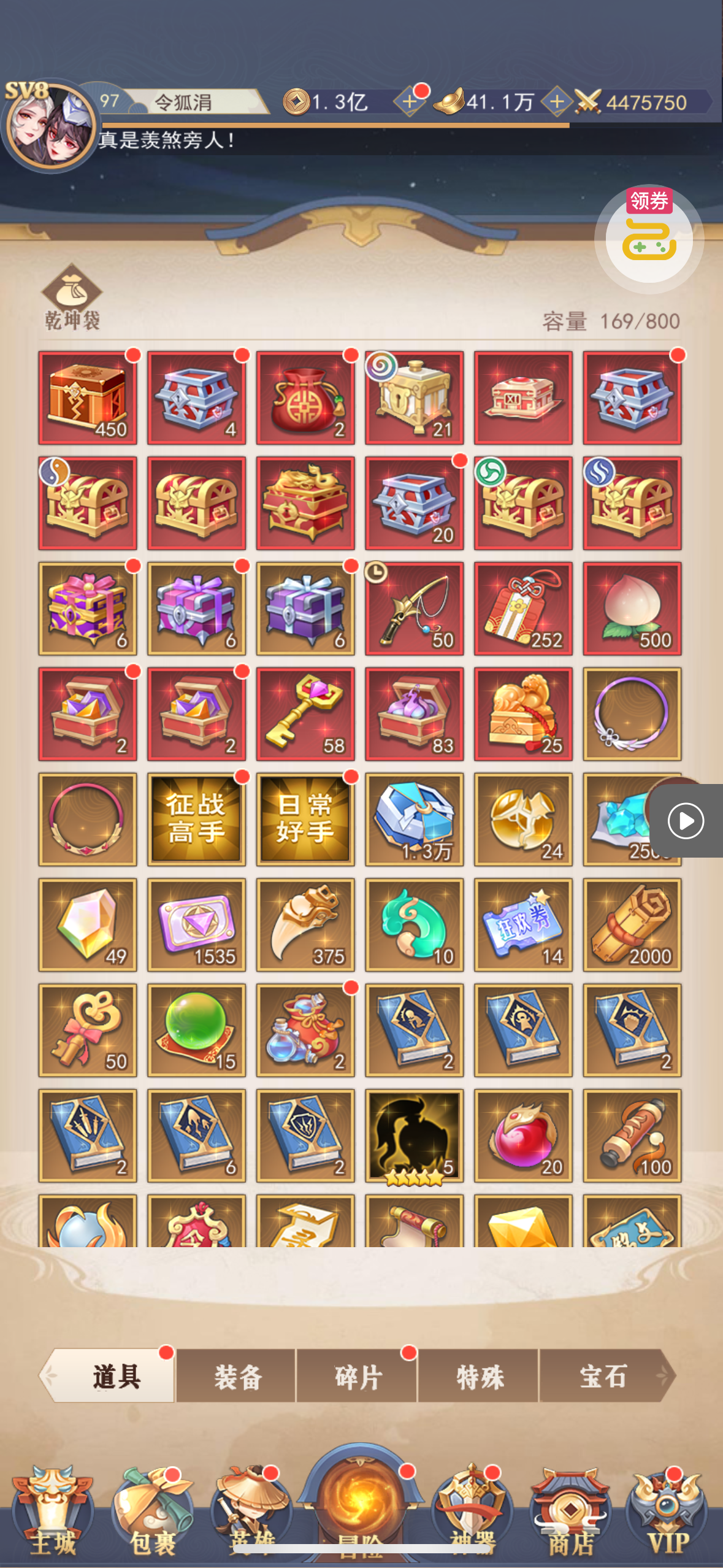Select the golden key item with 58
723x1568 pixels.
(305, 714)
